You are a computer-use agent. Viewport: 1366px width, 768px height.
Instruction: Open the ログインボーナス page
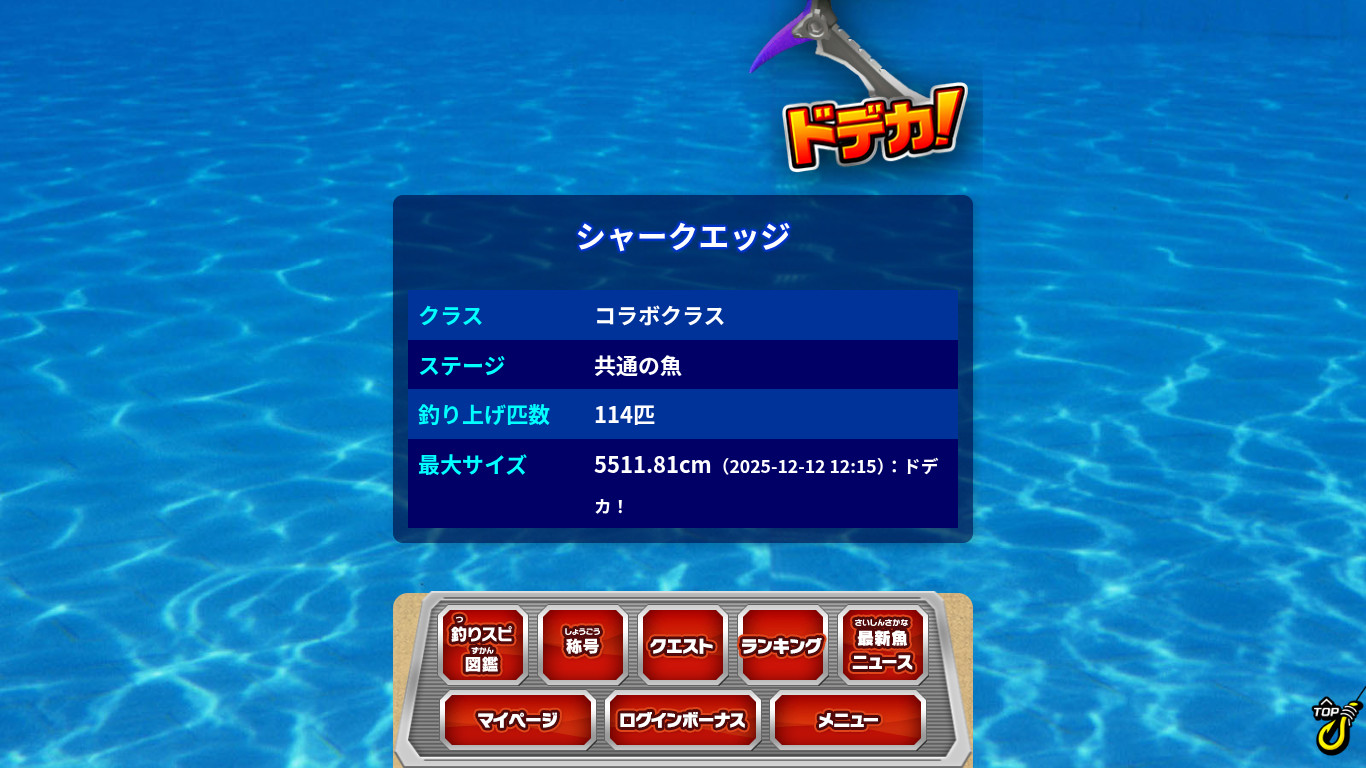[x=683, y=720]
